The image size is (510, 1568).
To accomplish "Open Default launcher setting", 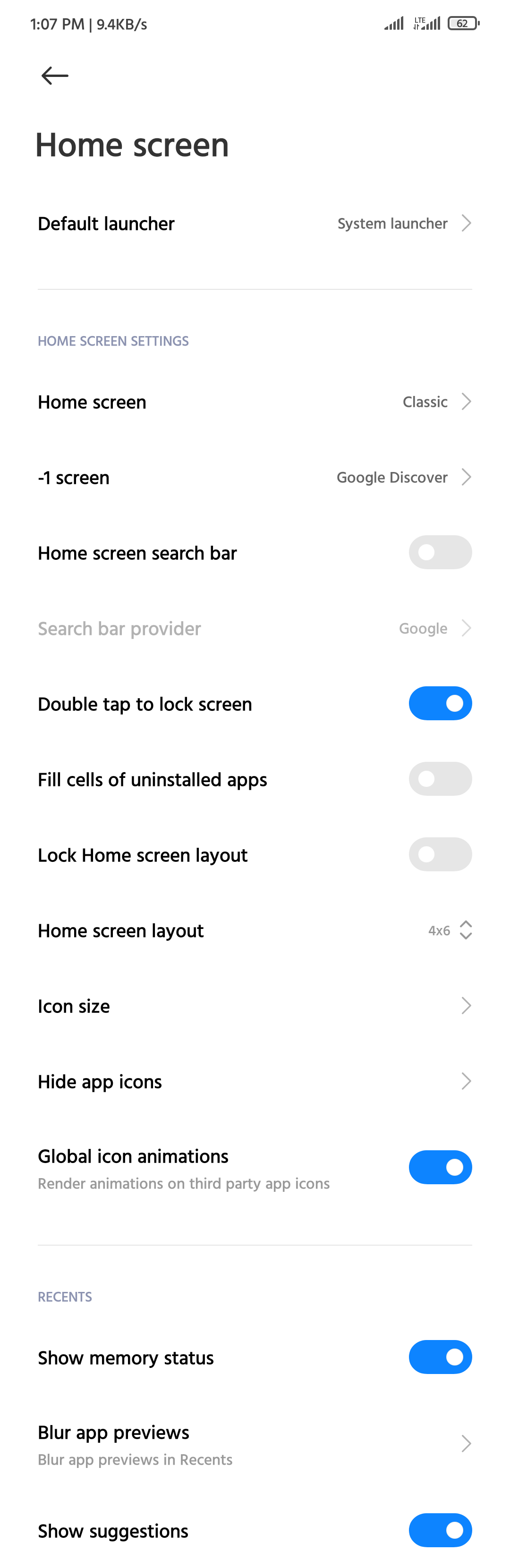I will (x=255, y=223).
